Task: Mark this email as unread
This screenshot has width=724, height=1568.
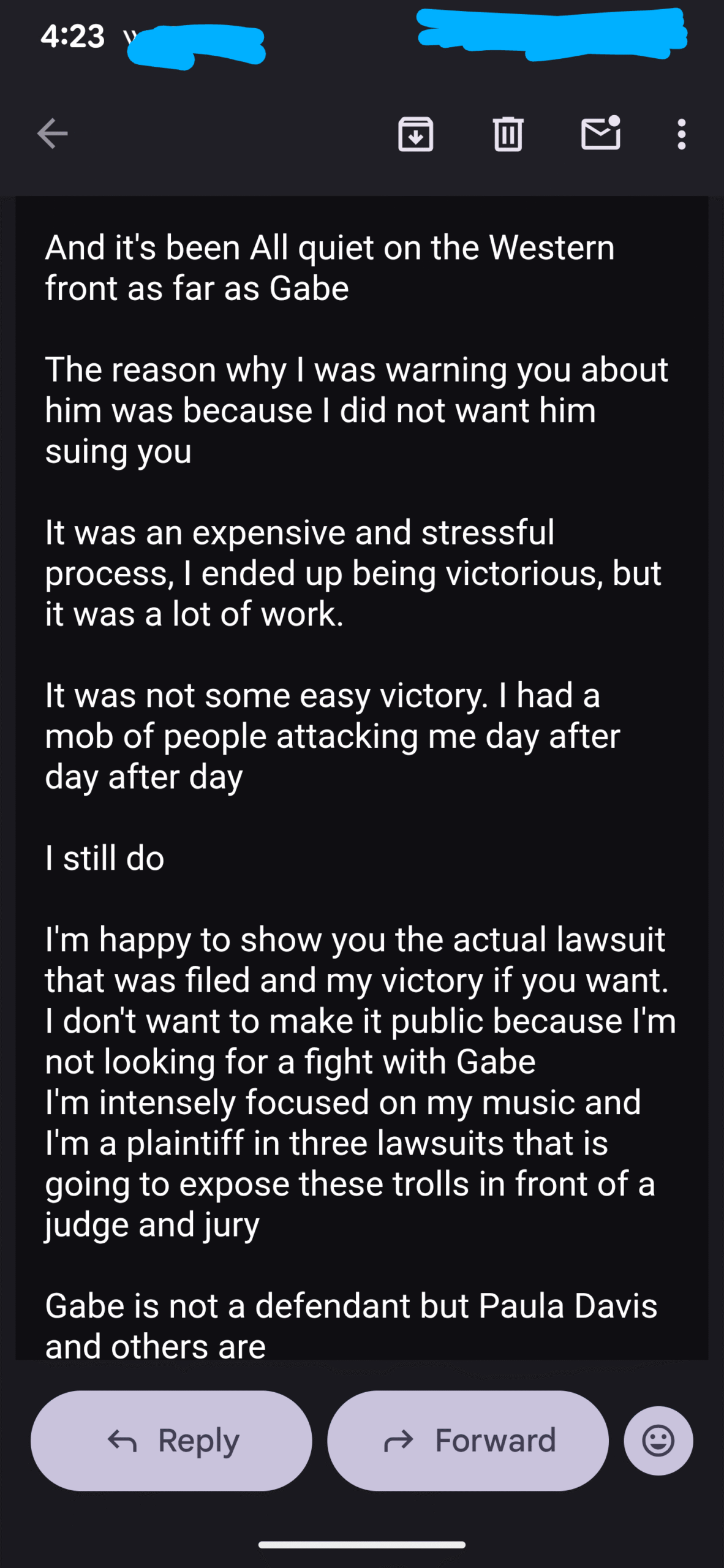Action: point(600,134)
